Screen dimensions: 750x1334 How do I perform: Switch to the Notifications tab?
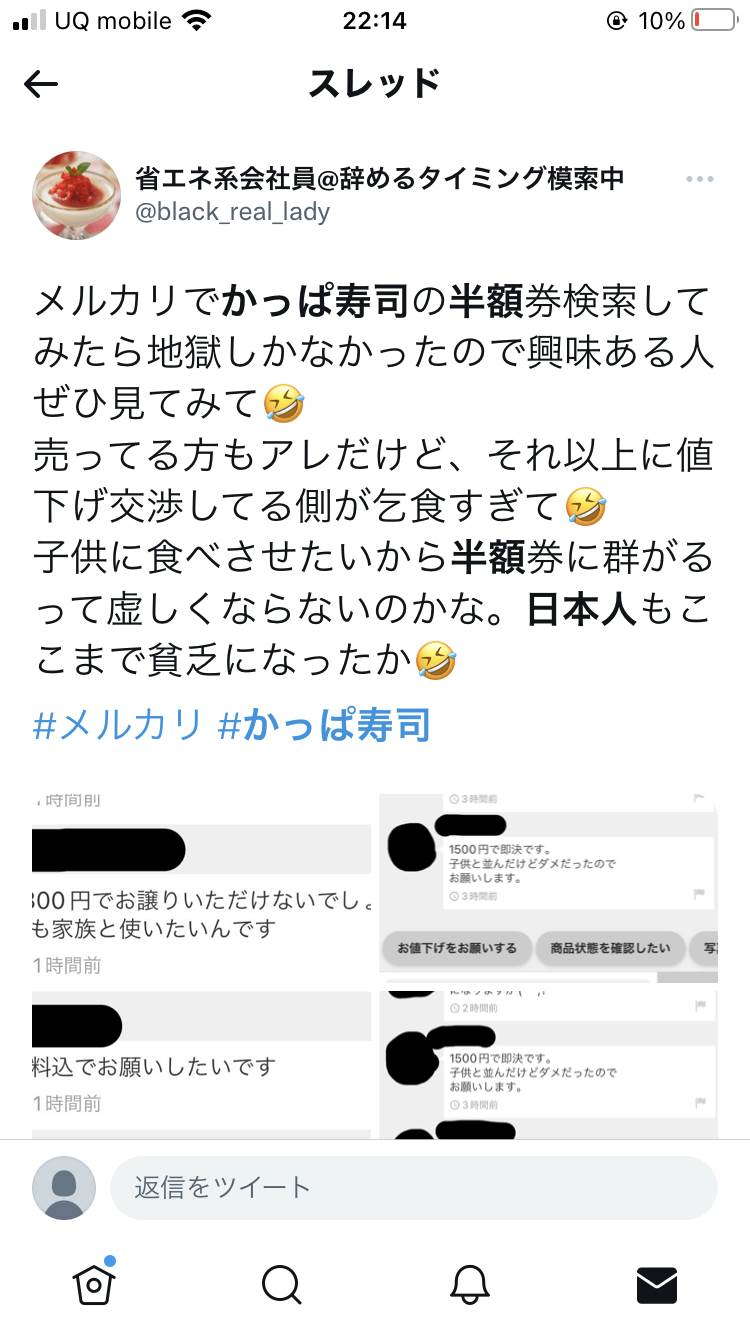point(469,1284)
